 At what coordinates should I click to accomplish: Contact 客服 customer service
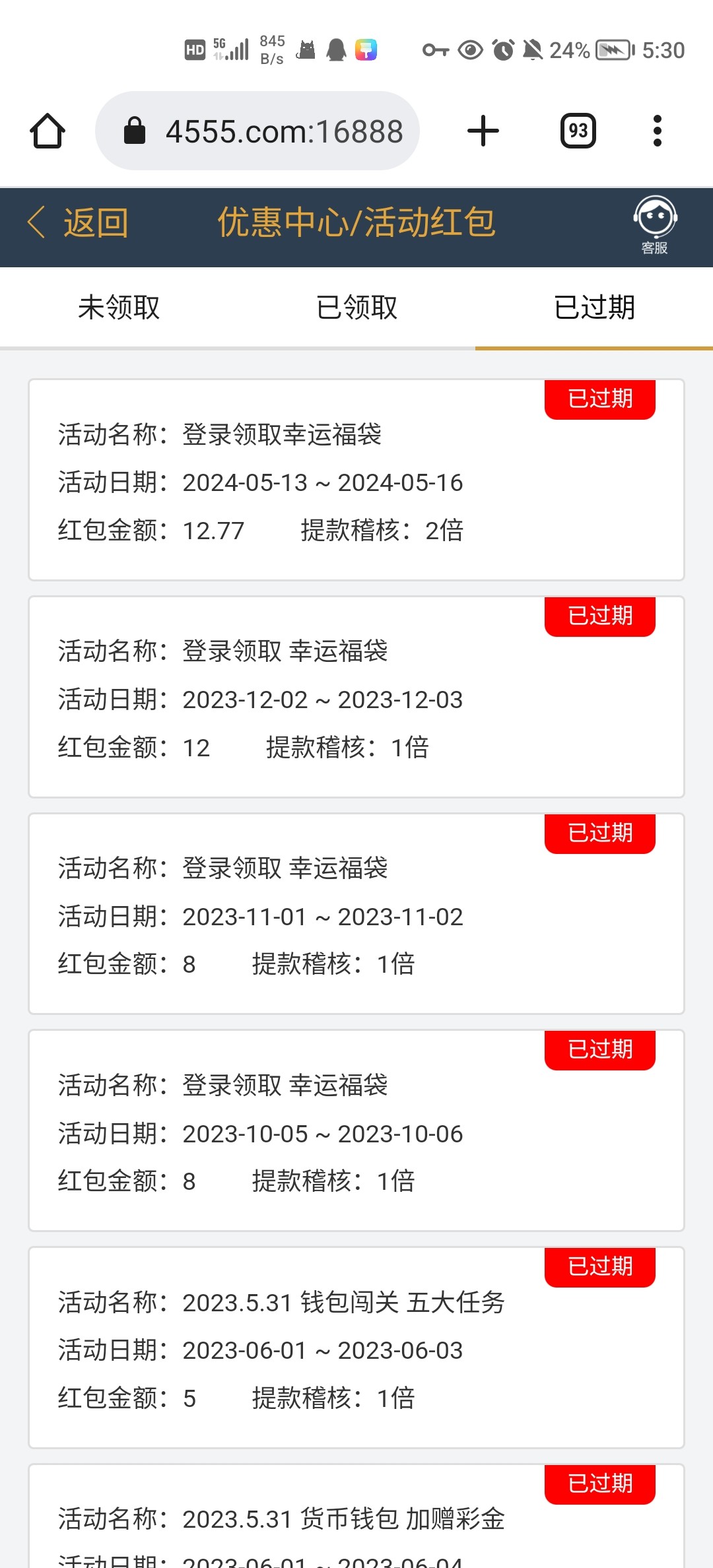tap(655, 225)
